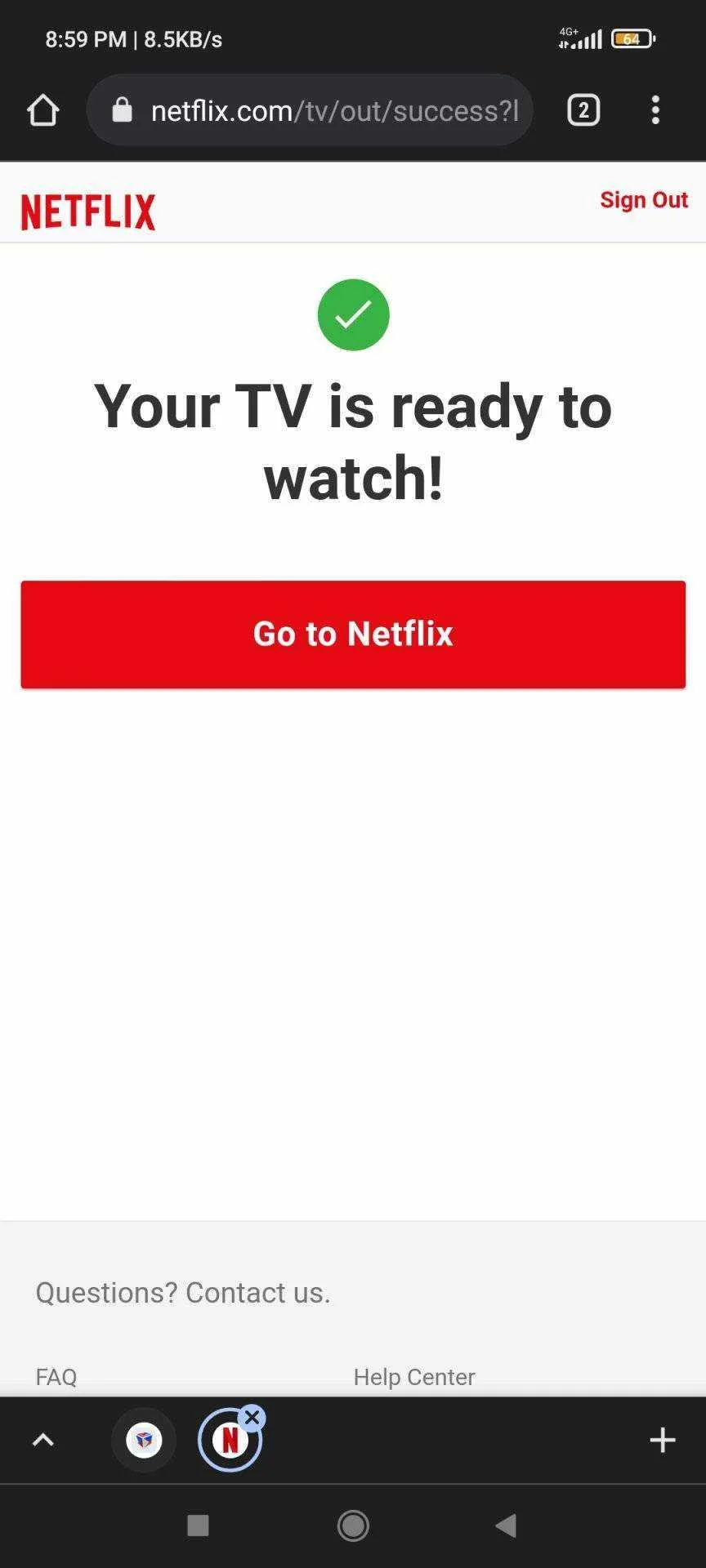
Task: Open the Help Center link
Action: (414, 1377)
